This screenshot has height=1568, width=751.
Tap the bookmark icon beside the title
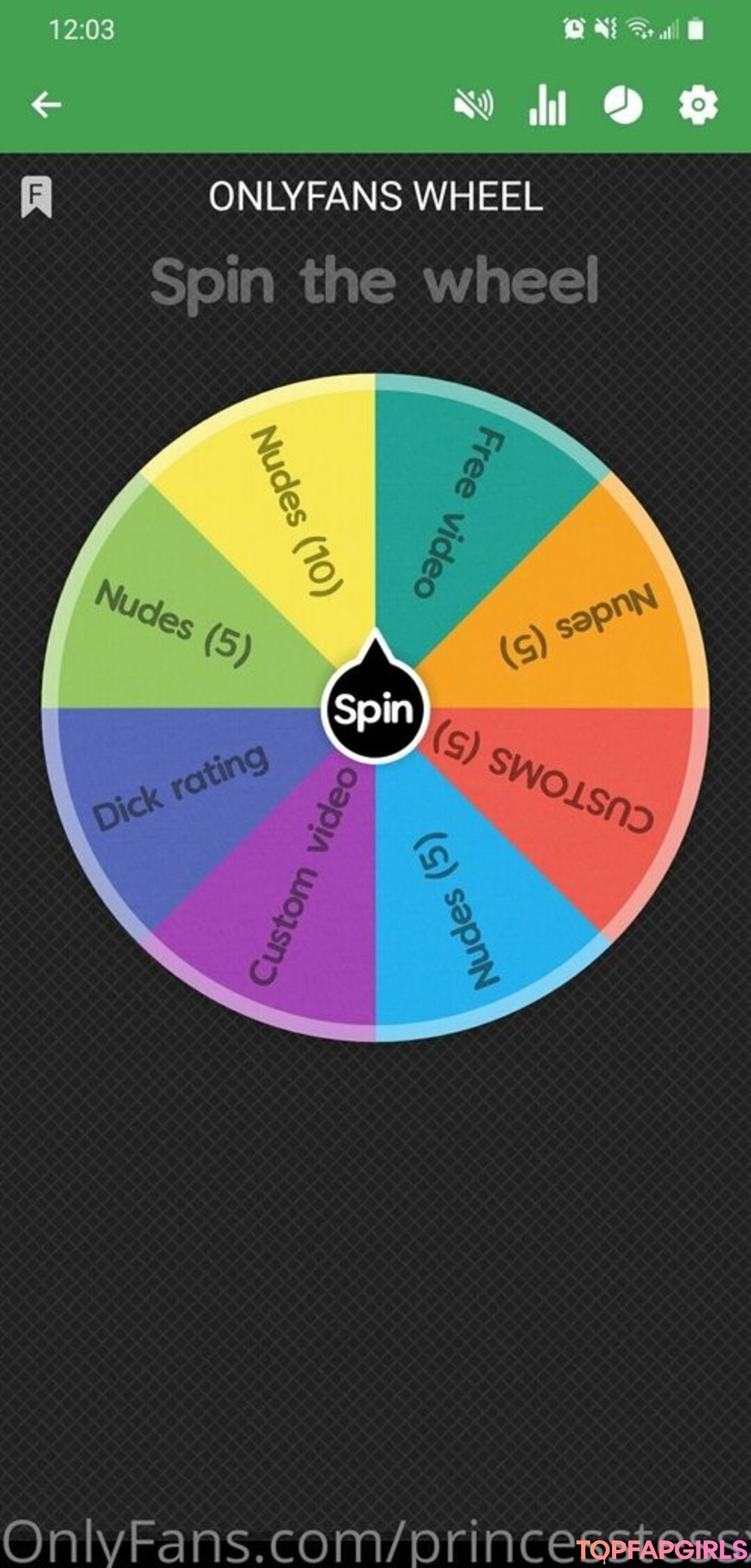tap(36, 197)
